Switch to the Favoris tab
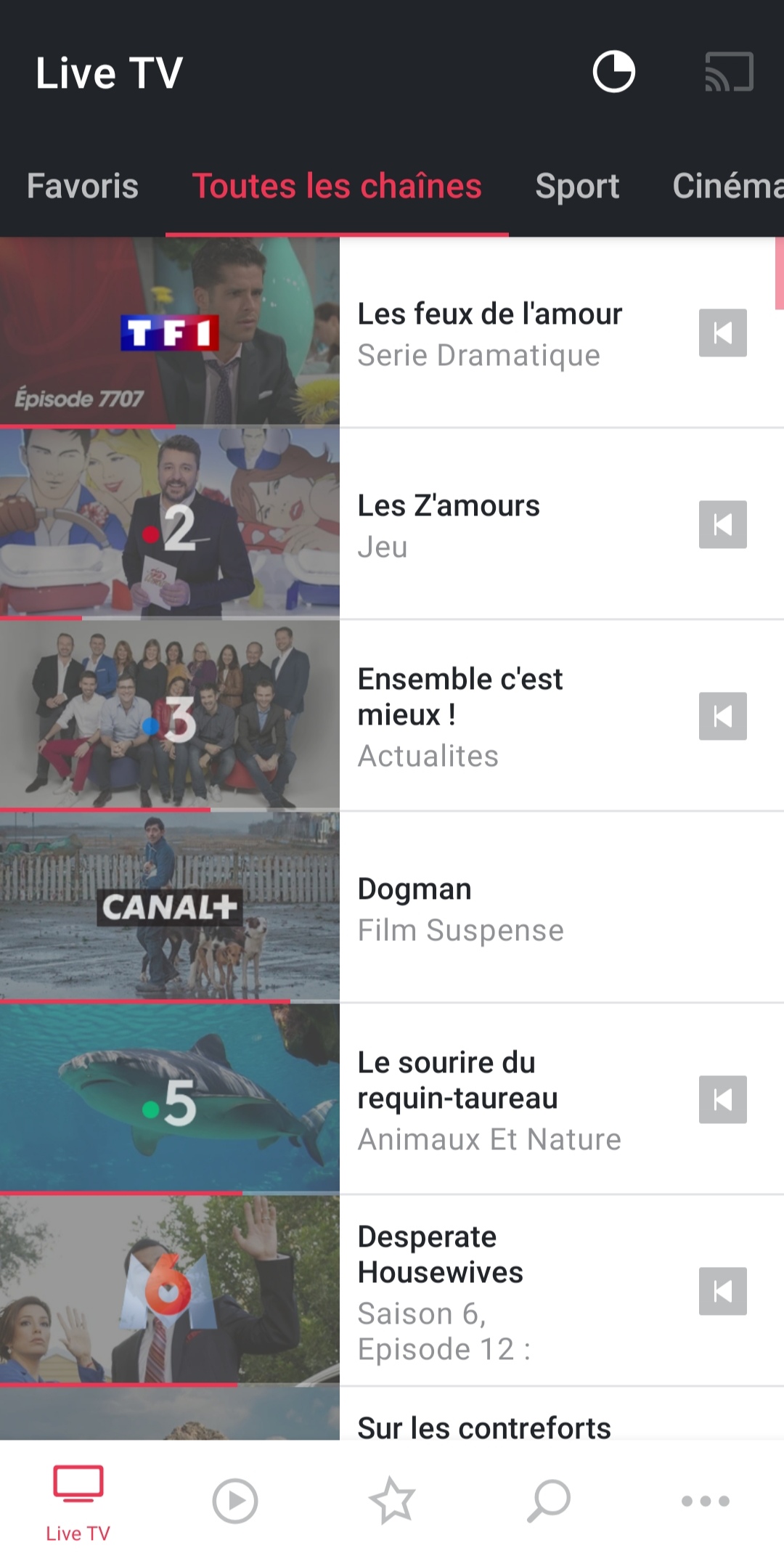 (x=83, y=186)
